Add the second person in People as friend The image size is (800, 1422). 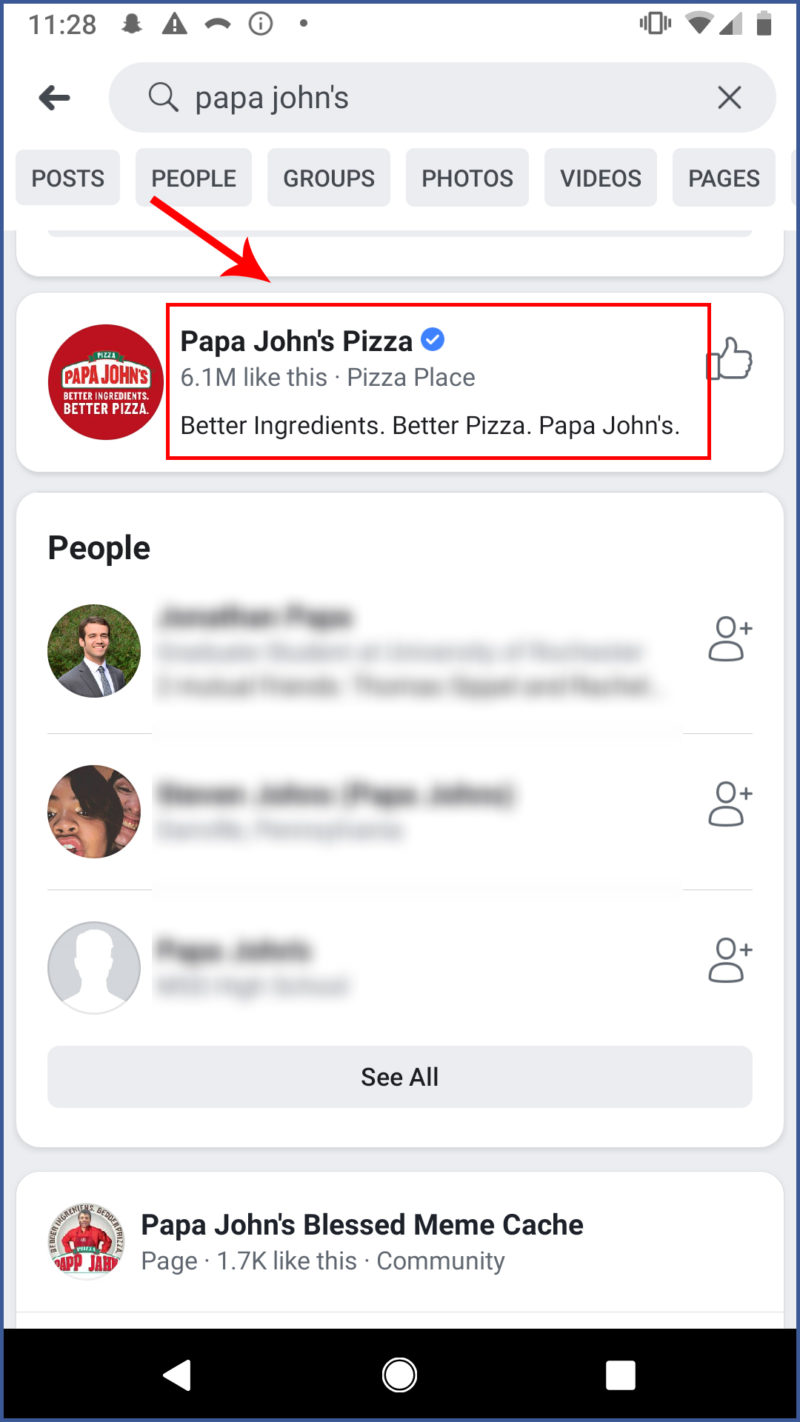tap(729, 804)
